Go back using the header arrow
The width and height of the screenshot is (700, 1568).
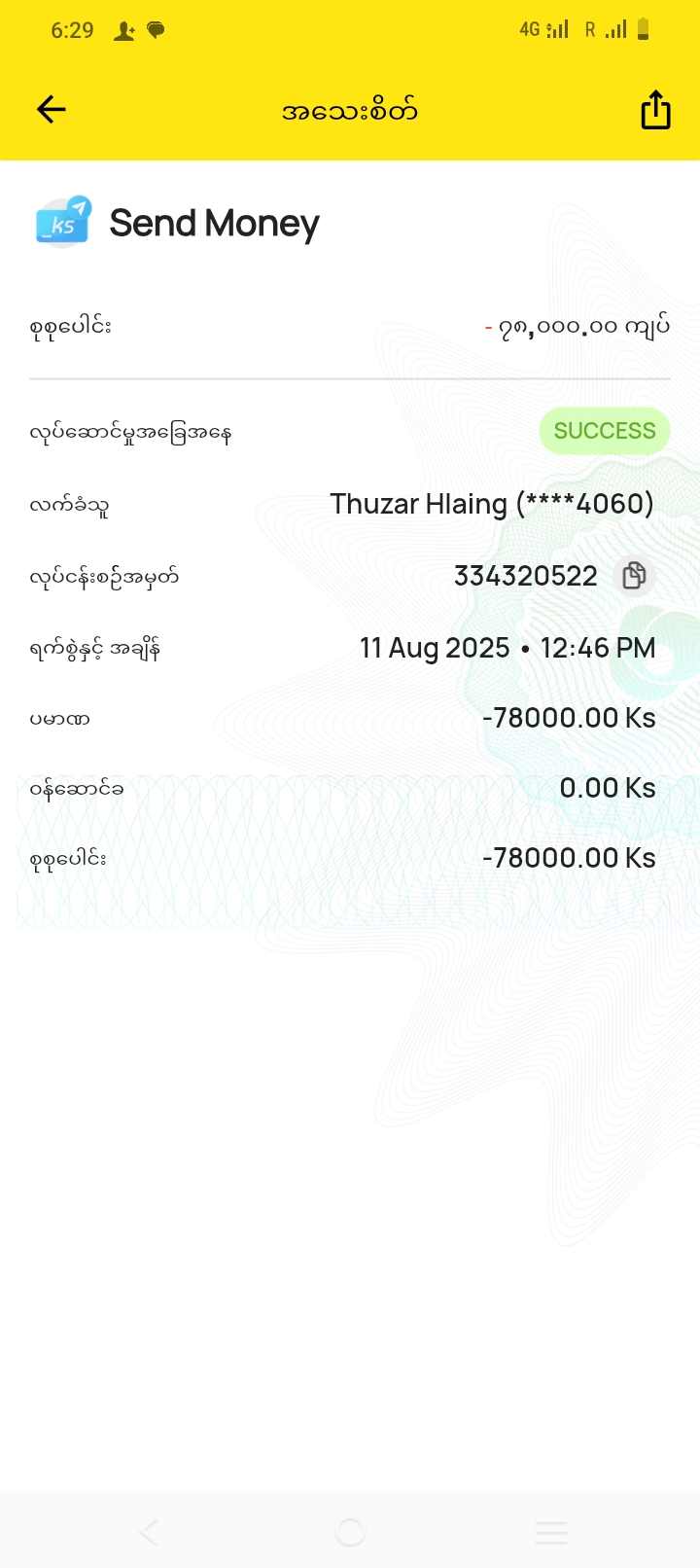(52, 110)
